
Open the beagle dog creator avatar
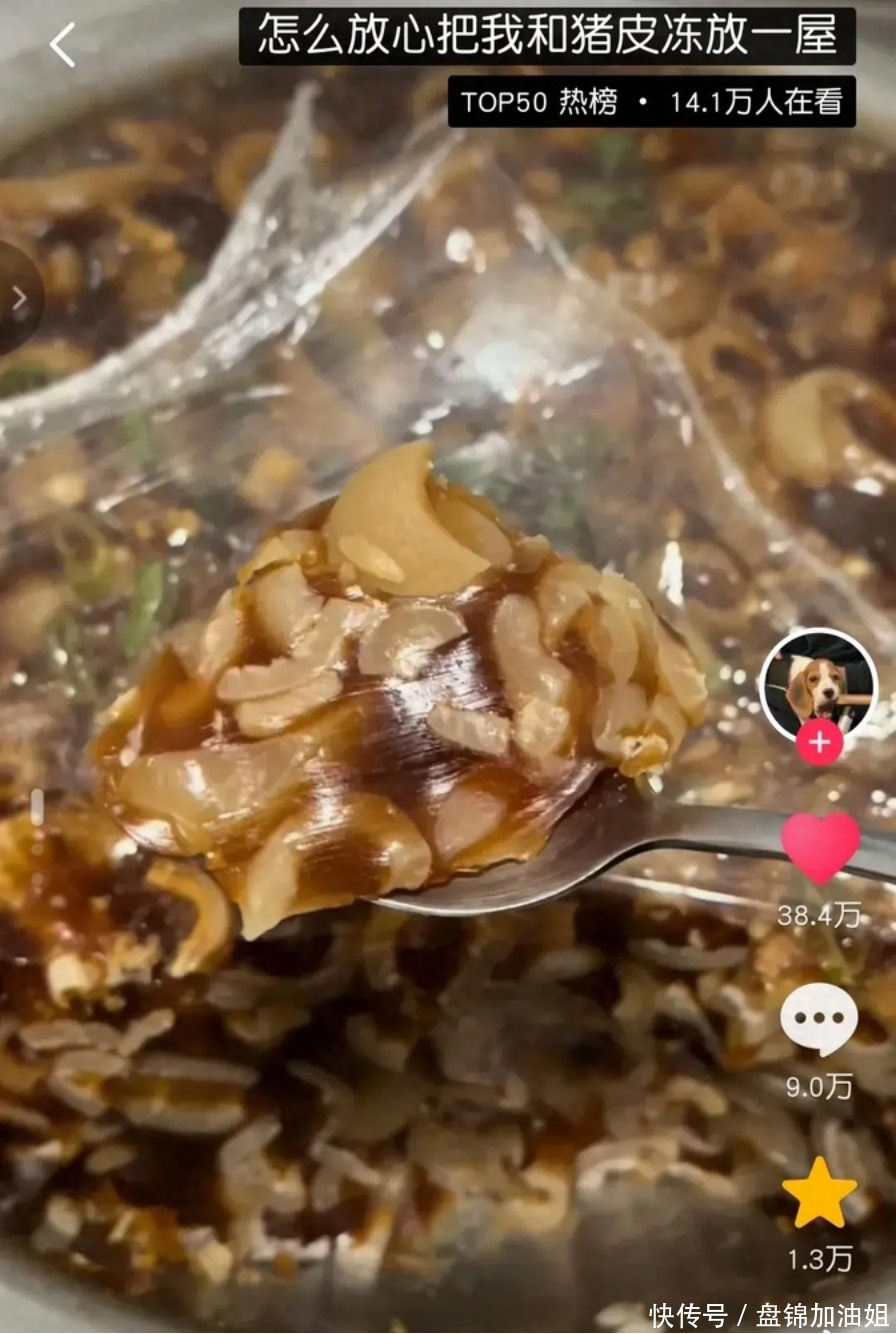[x=818, y=684]
